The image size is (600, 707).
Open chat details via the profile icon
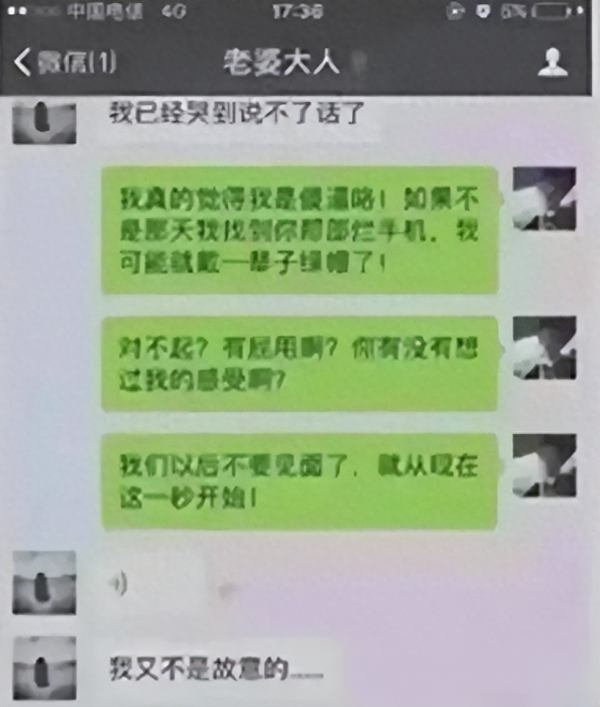point(552,62)
